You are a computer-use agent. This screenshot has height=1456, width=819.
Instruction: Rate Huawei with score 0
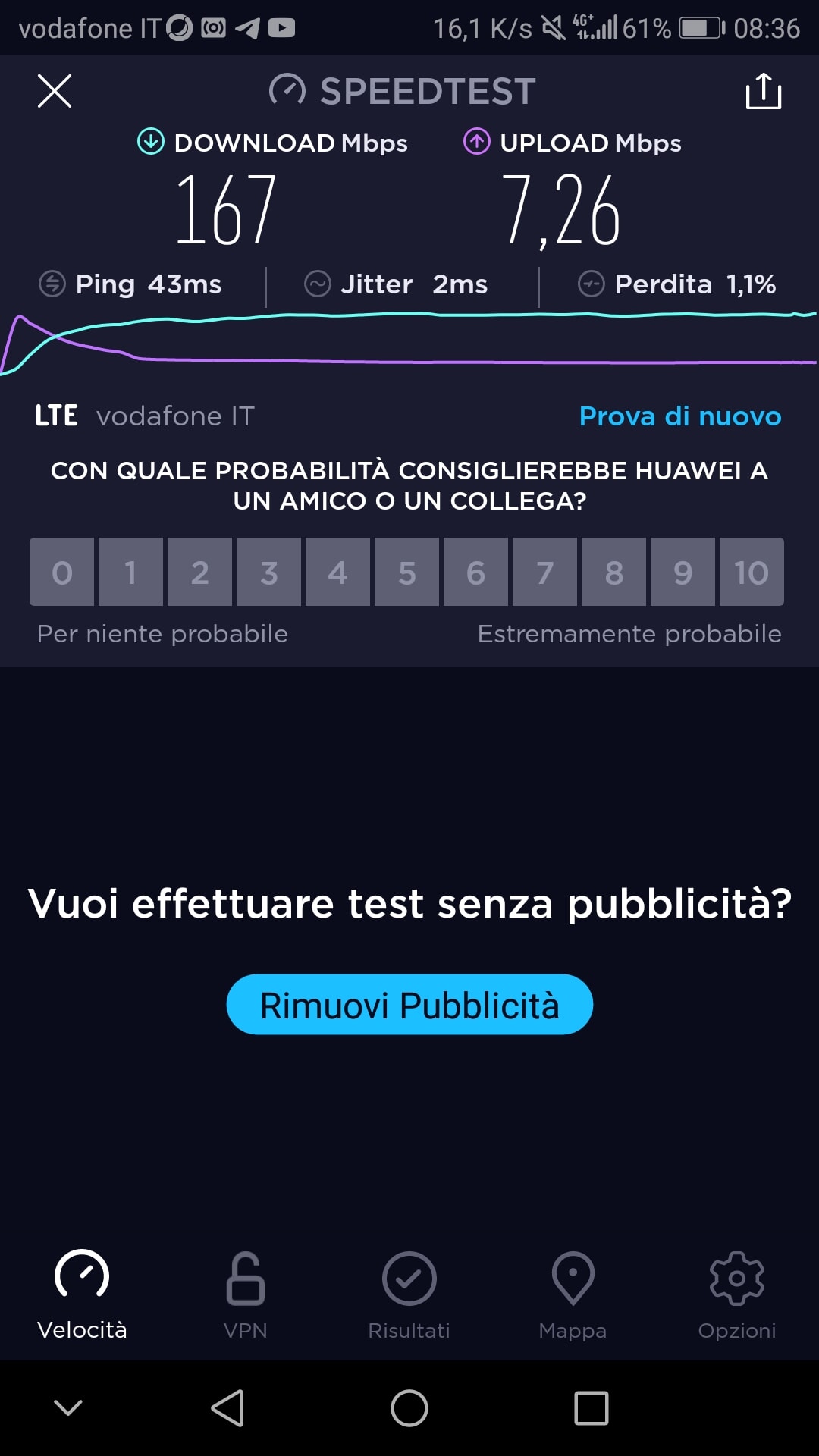[62, 572]
